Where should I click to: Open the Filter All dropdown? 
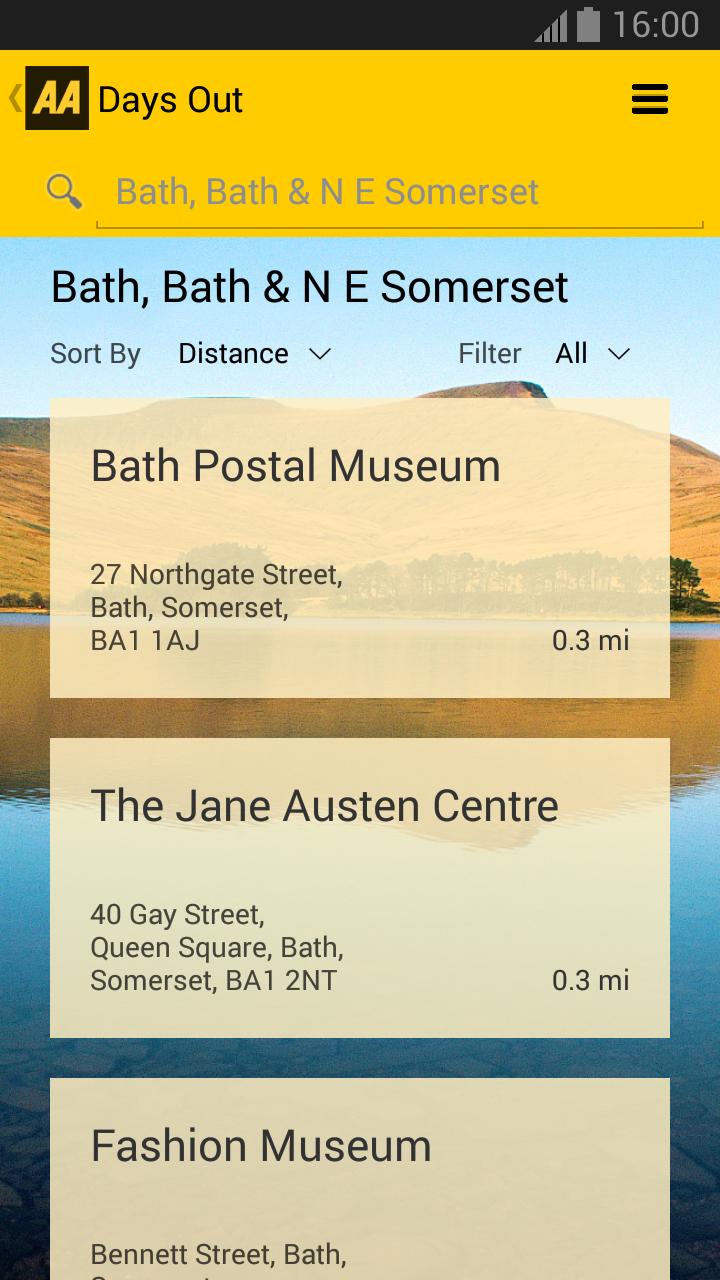pos(592,353)
